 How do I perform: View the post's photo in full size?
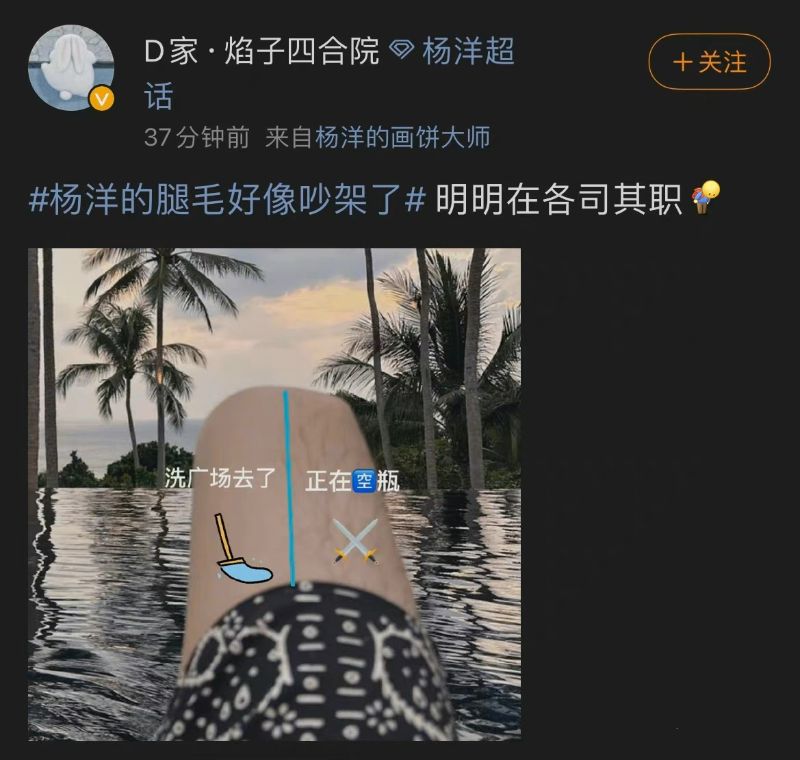click(274, 494)
